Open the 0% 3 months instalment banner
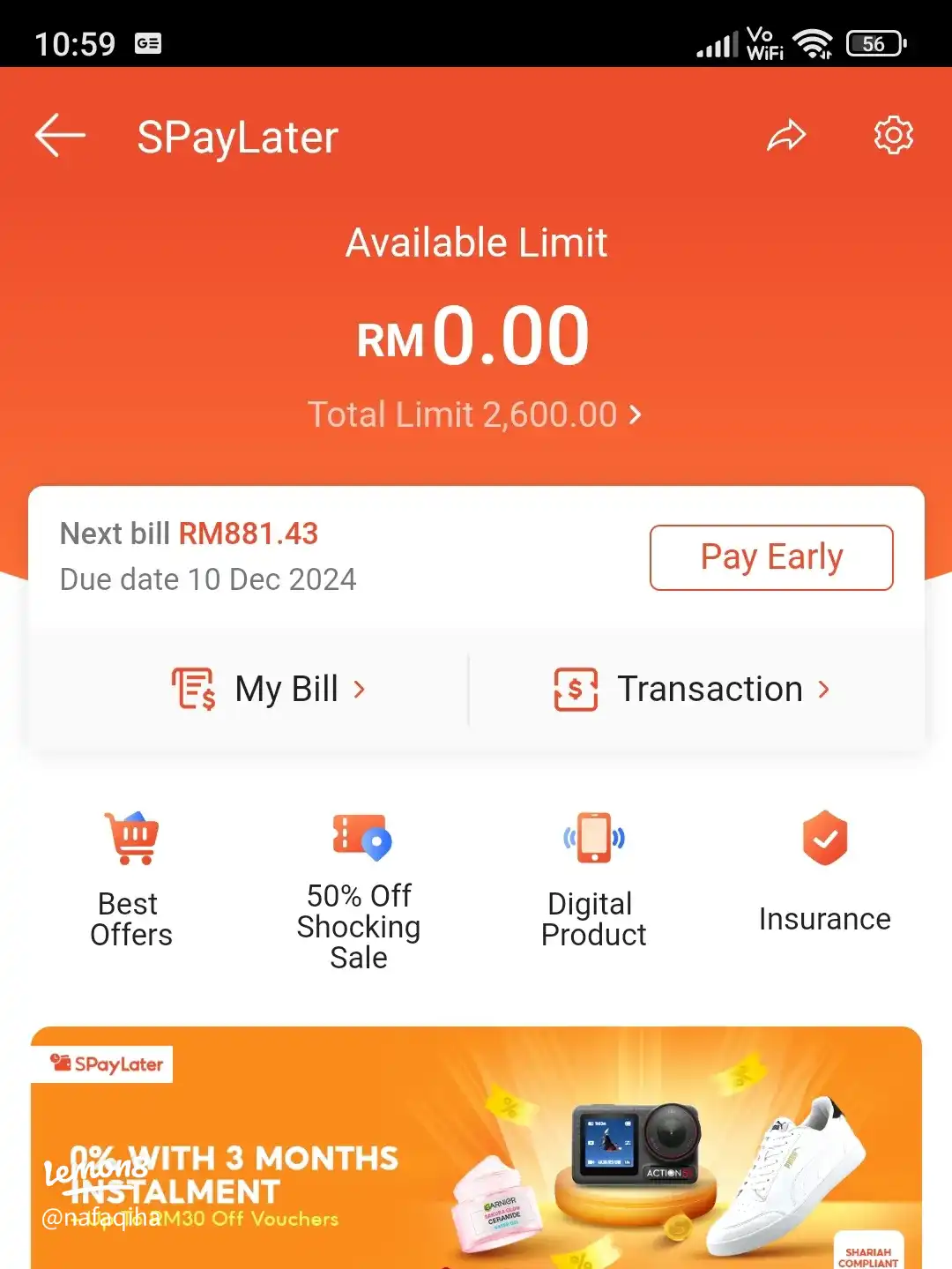952x1269 pixels. (x=476, y=1146)
